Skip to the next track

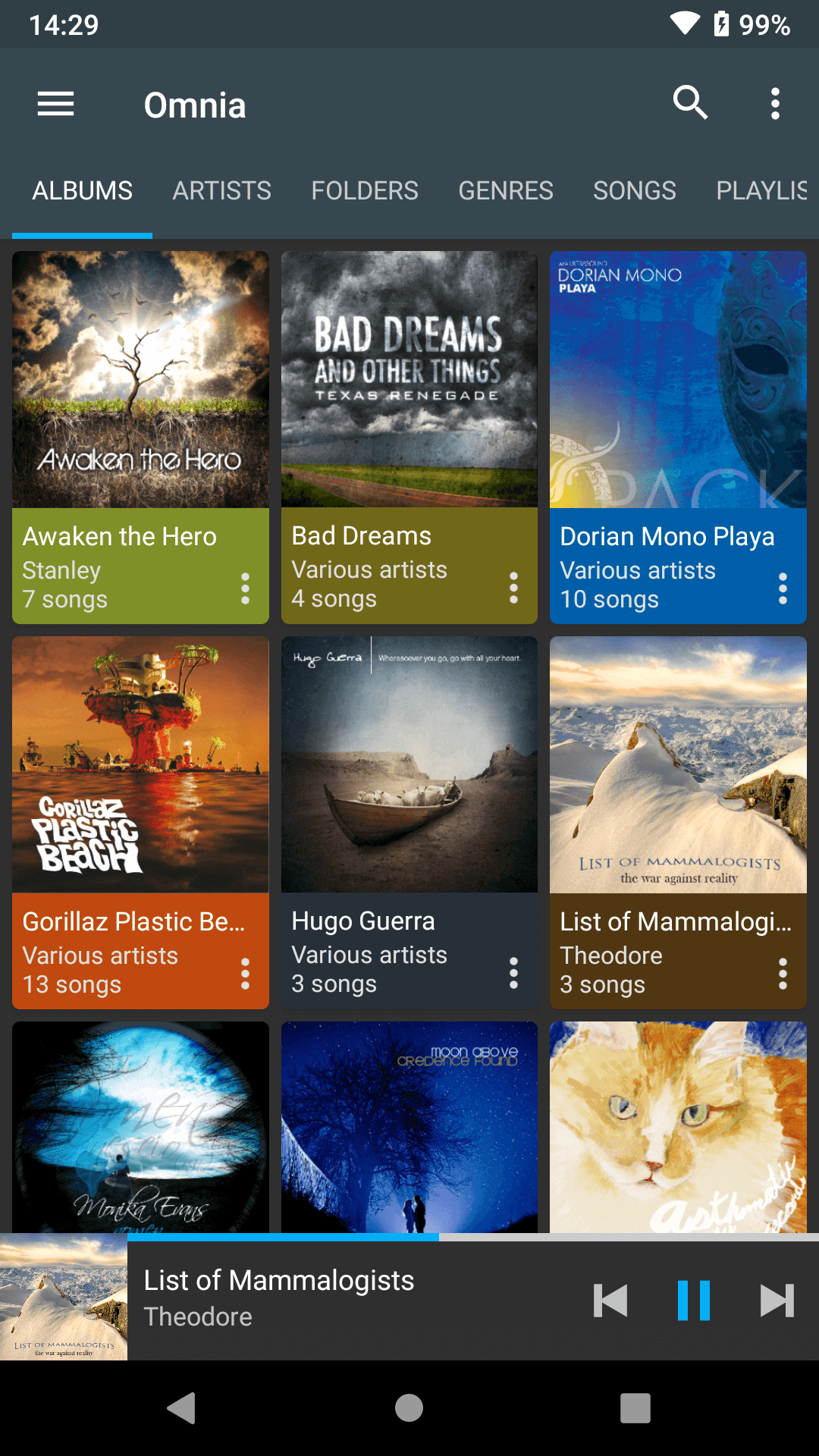click(777, 1301)
